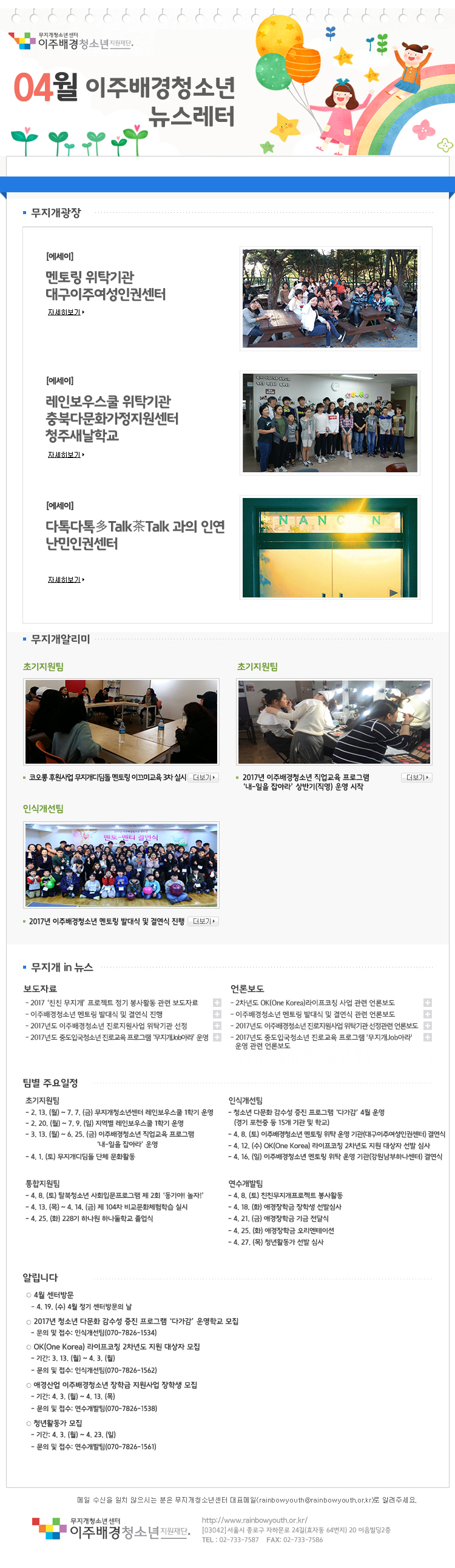Open the 멘토-멘티 결연식 group photo
Image resolution: width=455 pixels, height=1568 pixels.
121,864
